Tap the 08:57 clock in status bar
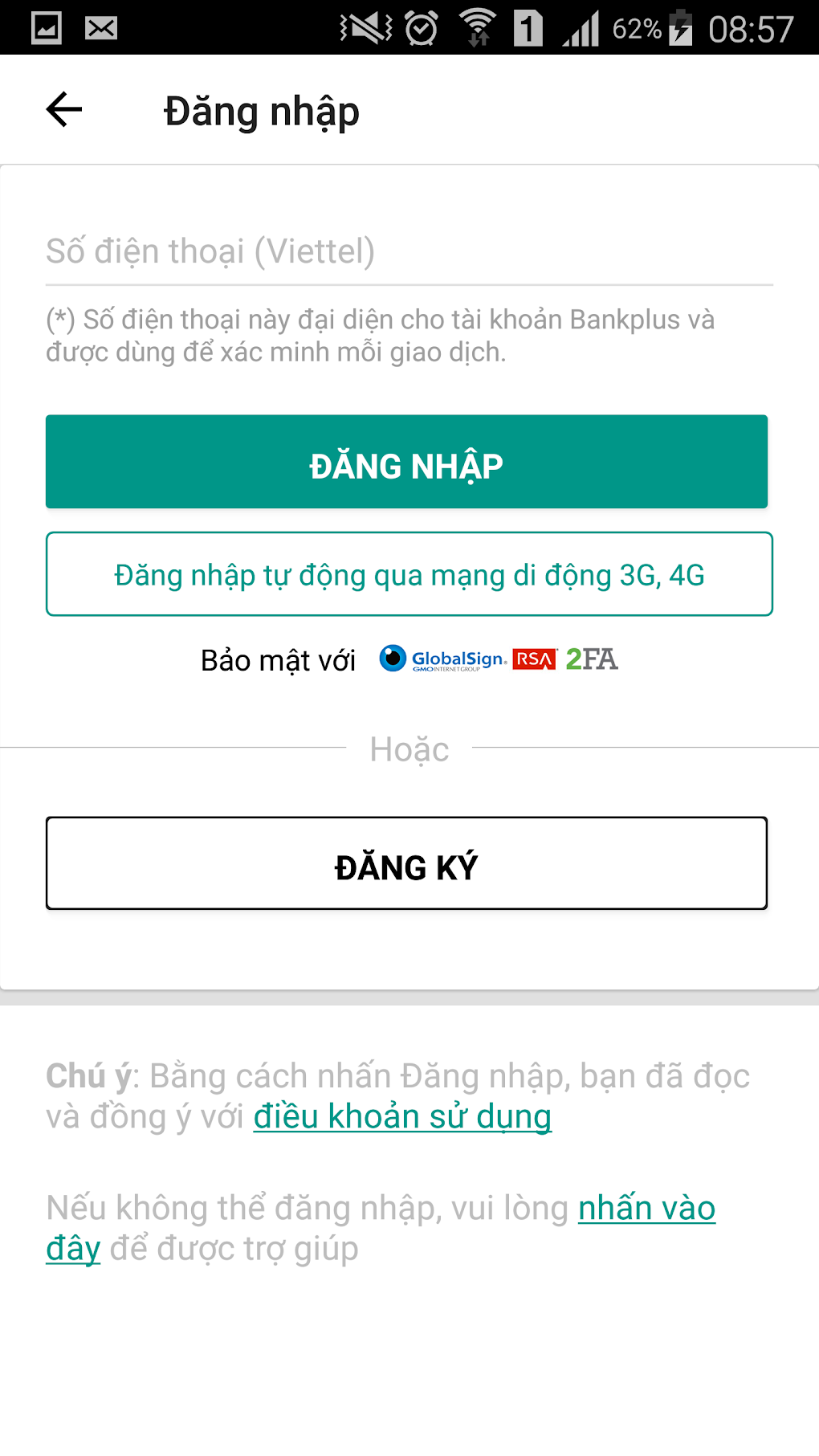This screenshot has height=1456, width=819. [751, 27]
